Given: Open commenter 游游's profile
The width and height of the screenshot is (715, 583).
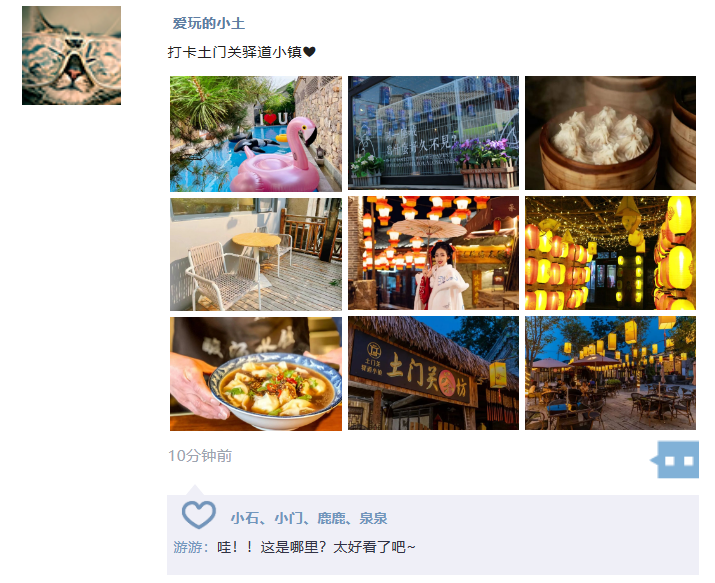Looking at the screenshot, I should pos(188,547).
